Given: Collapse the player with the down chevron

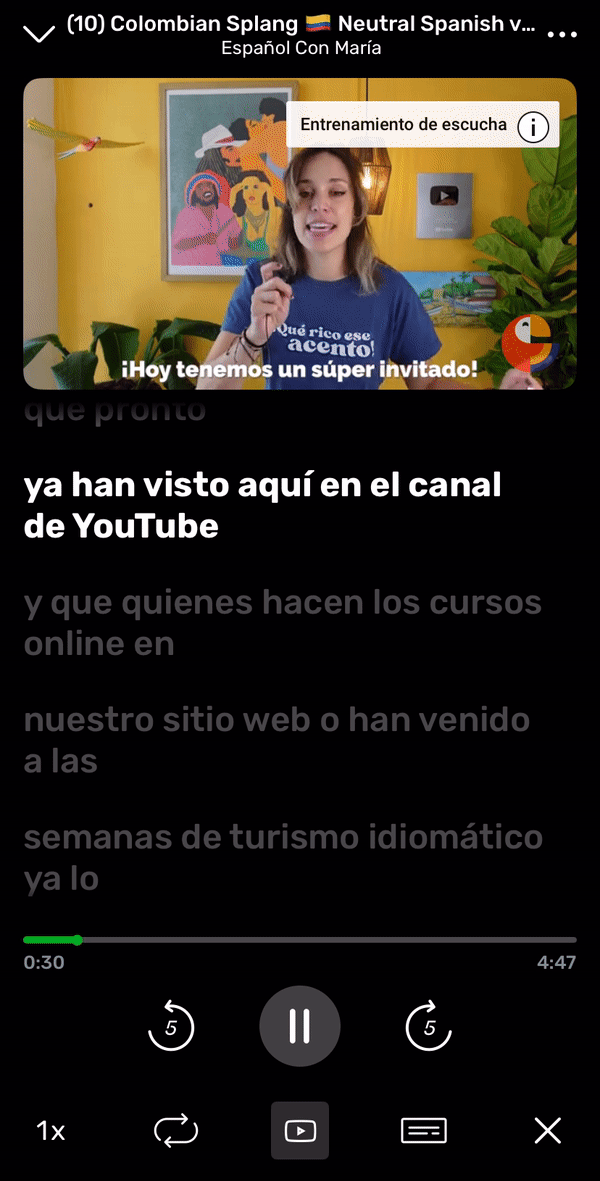Looking at the screenshot, I should pyautogui.click(x=39, y=34).
